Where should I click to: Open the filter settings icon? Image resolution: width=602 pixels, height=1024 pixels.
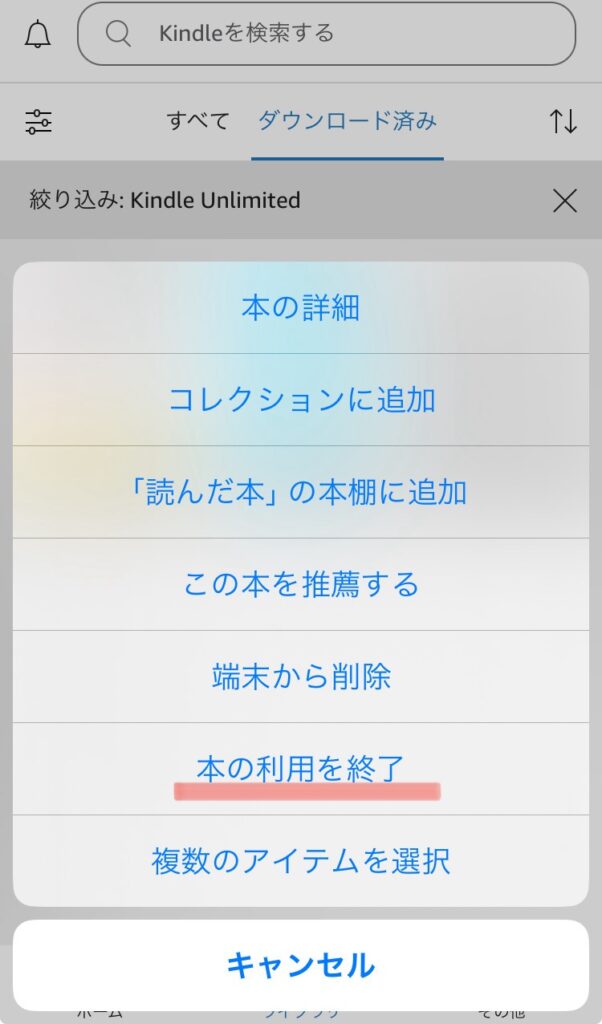click(39, 122)
